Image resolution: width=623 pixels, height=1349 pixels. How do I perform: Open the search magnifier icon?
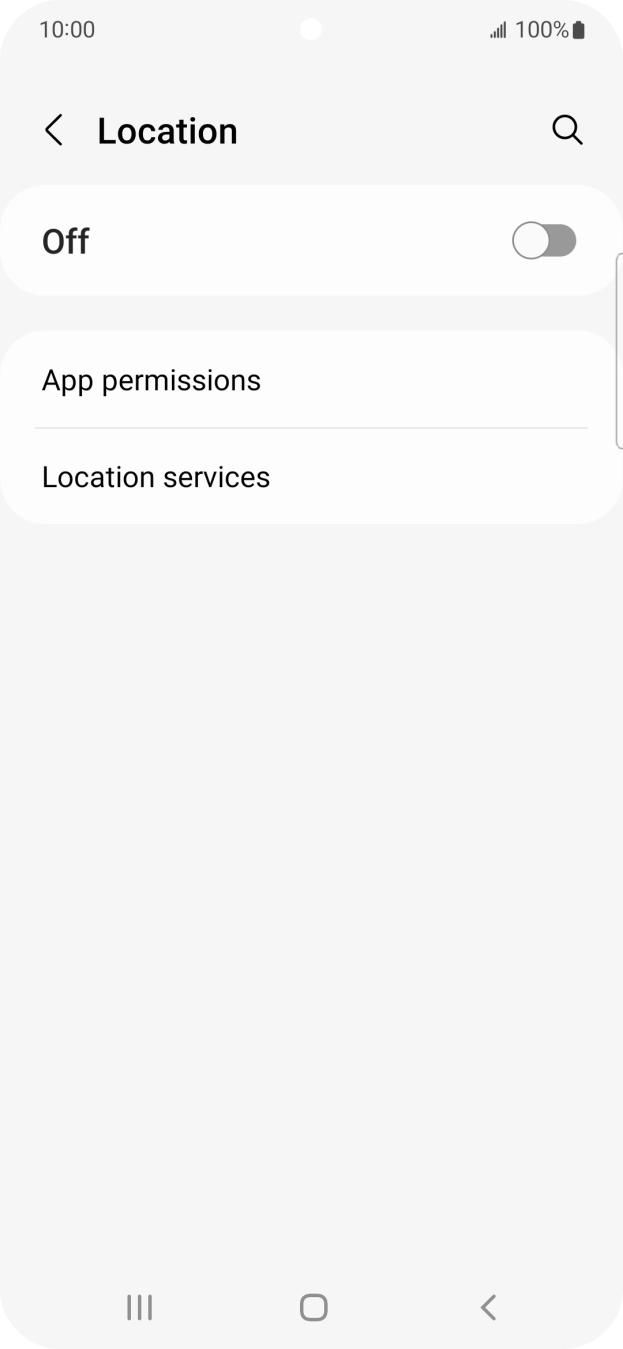point(567,130)
